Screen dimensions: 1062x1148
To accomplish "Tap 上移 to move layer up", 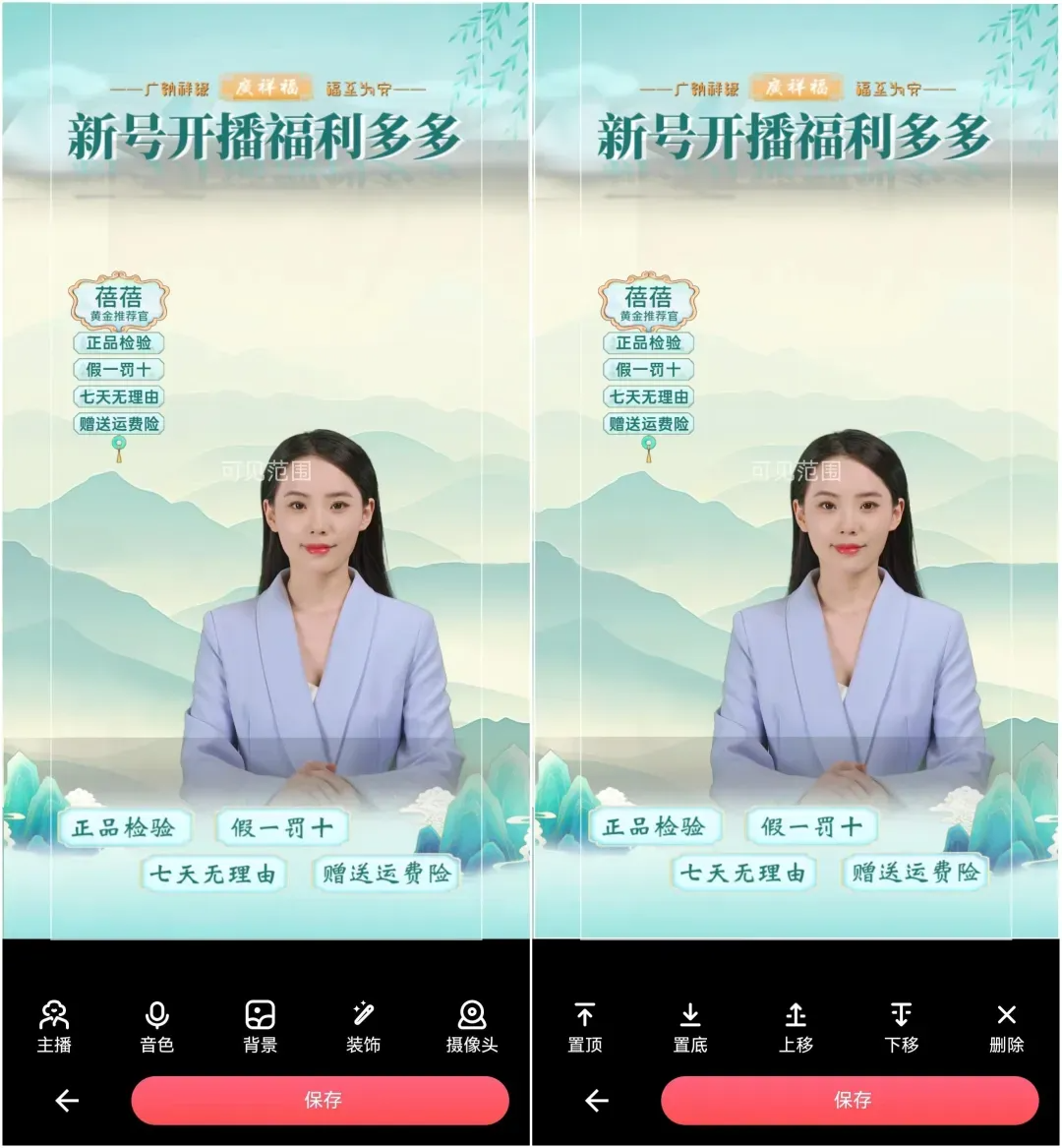I will click(x=796, y=1026).
